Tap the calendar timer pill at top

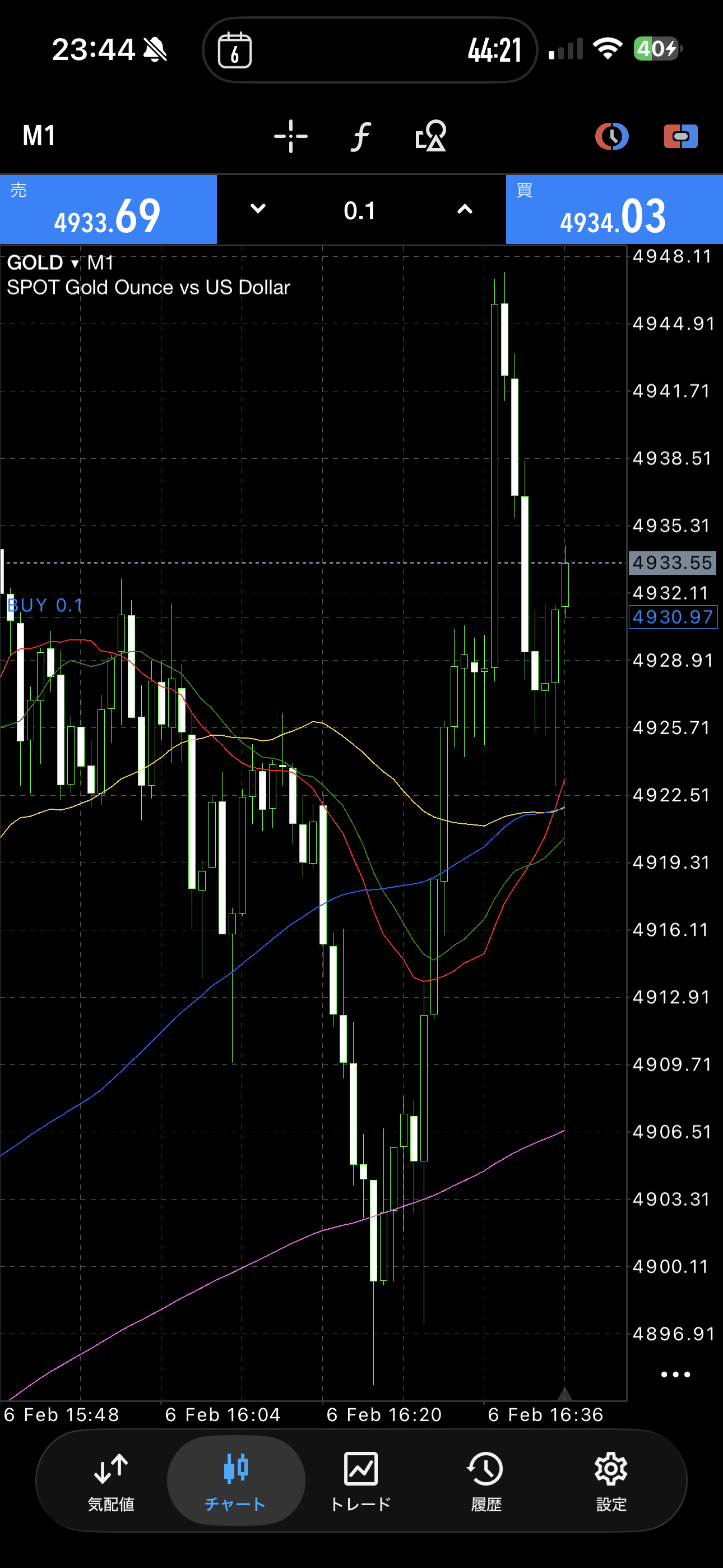[369, 50]
